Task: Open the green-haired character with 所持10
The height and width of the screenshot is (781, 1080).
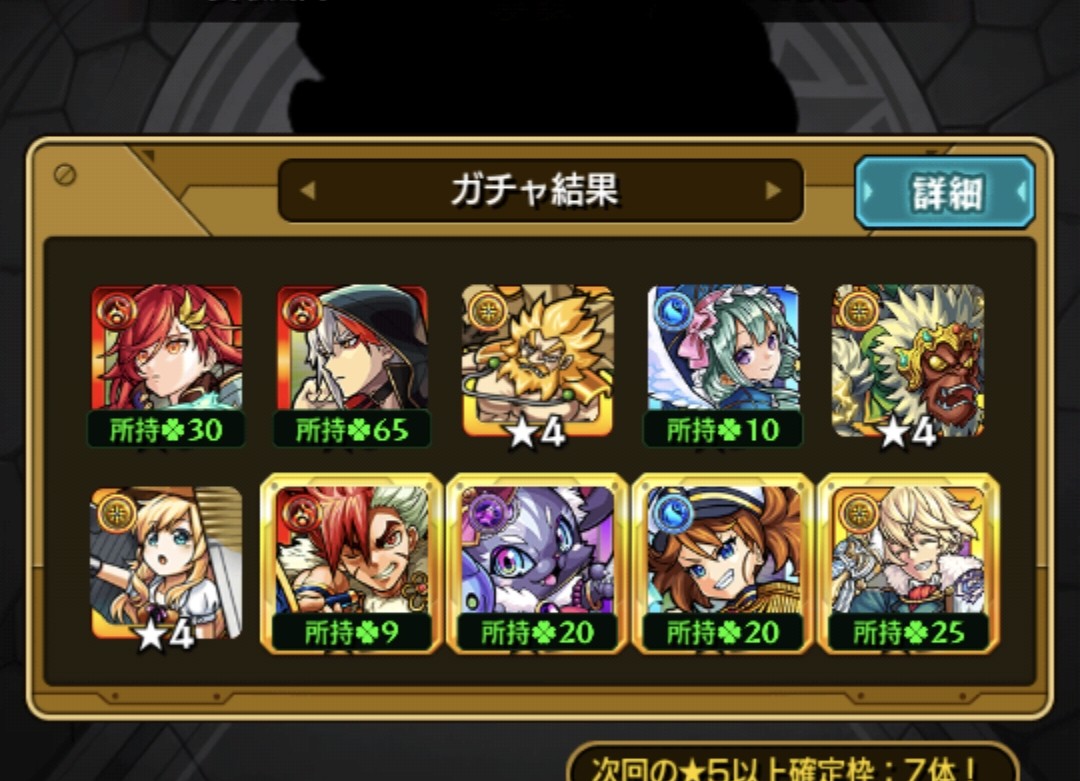Action: tap(723, 366)
